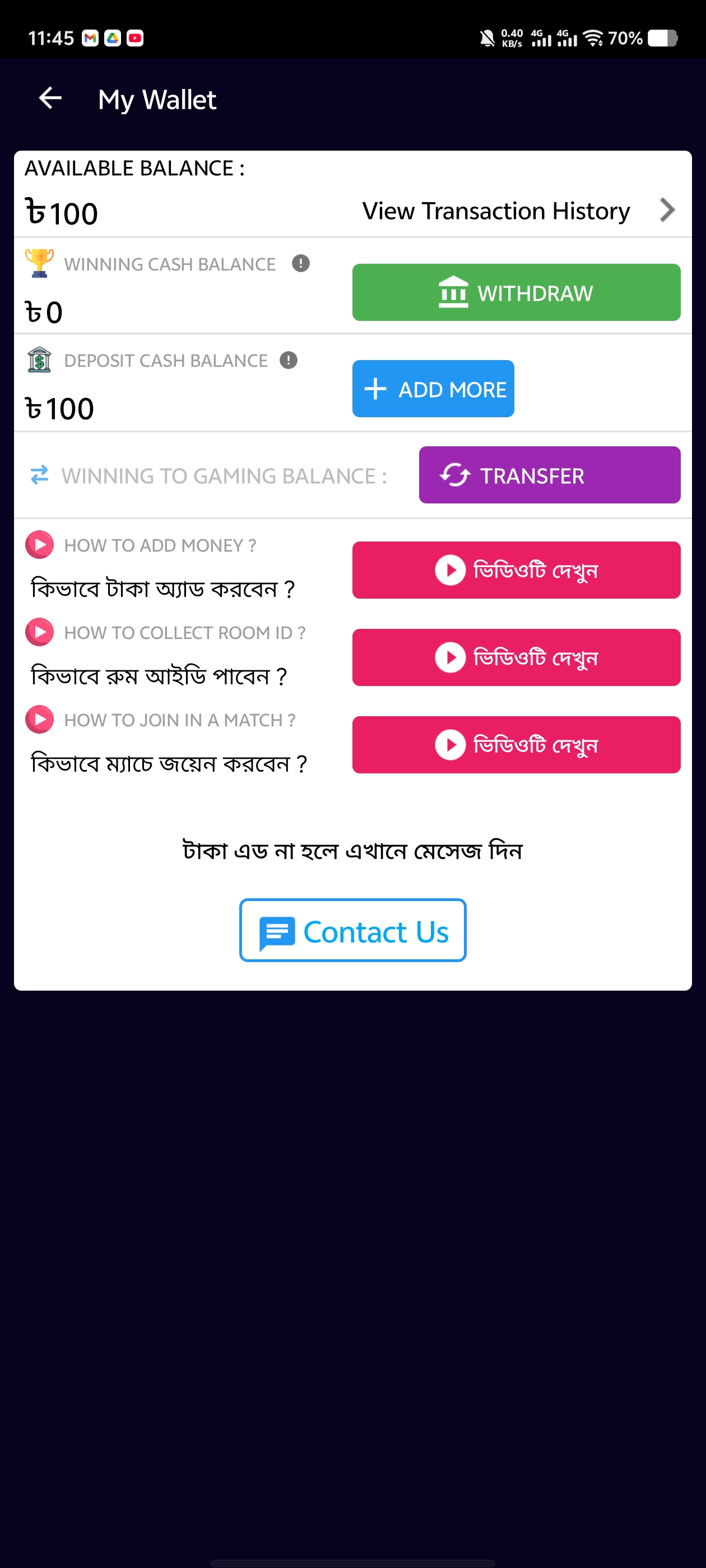Tap the purple Transfer button

pyautogui.click(x=550, y=475)
